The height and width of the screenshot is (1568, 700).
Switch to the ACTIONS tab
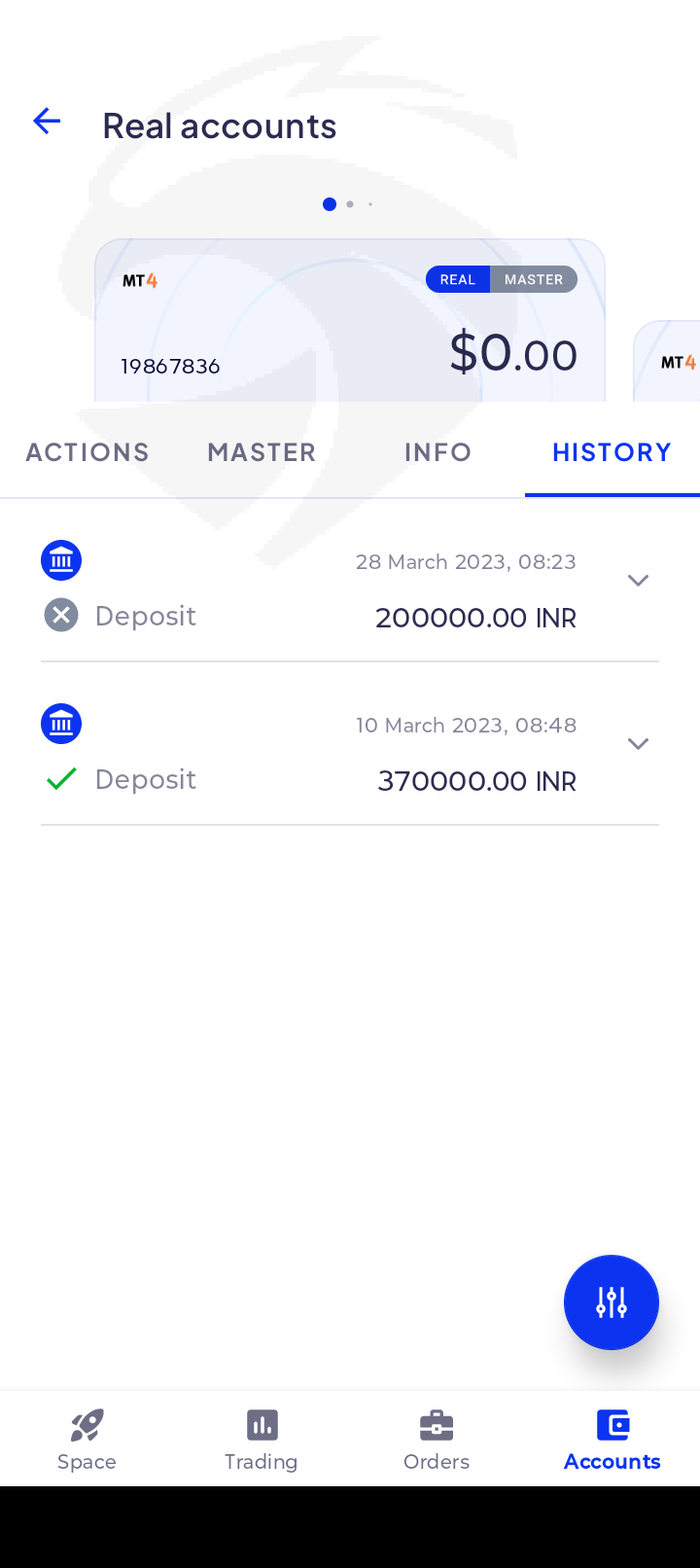click(87, 452)
